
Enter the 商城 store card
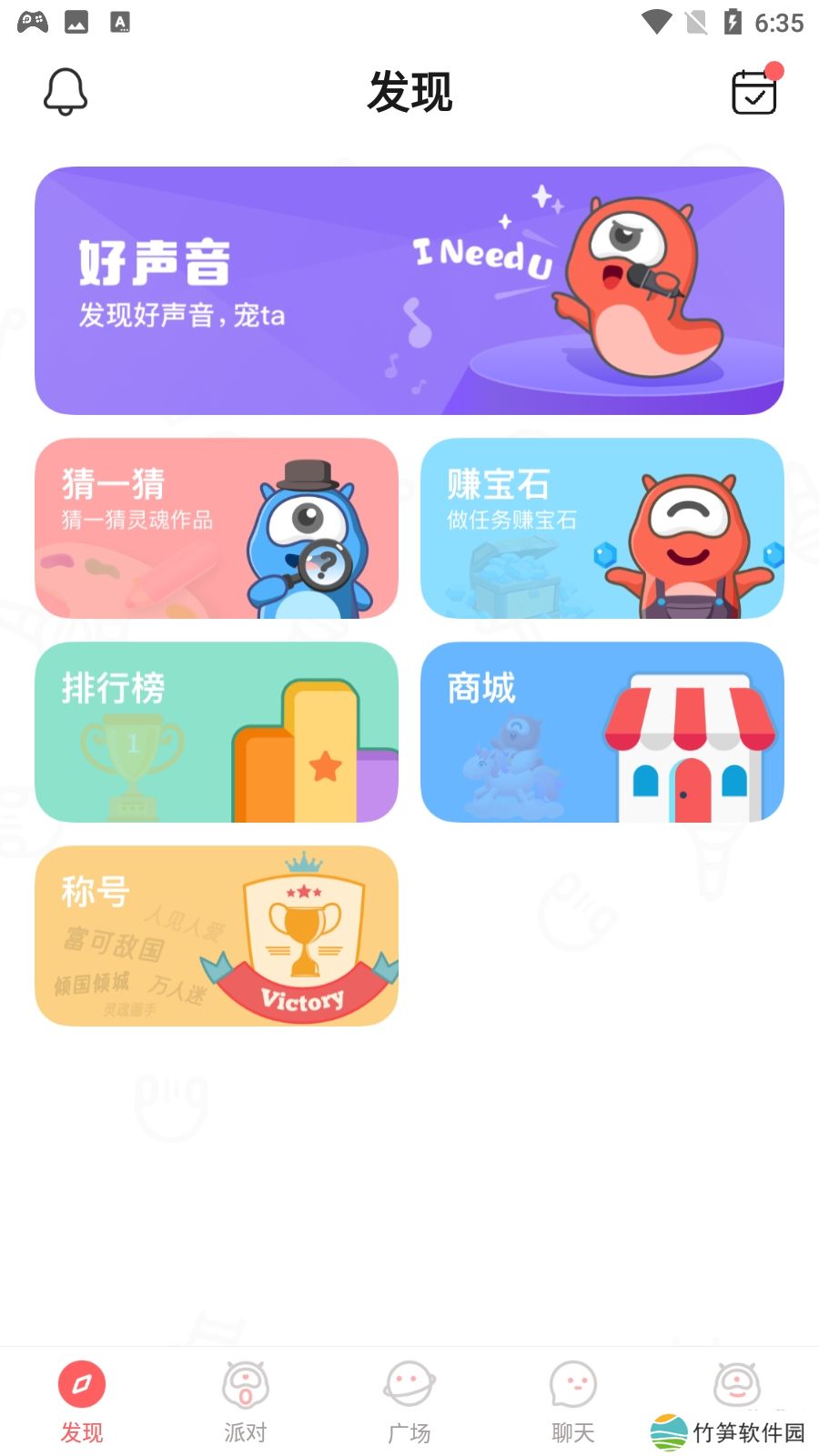point(602,732)
